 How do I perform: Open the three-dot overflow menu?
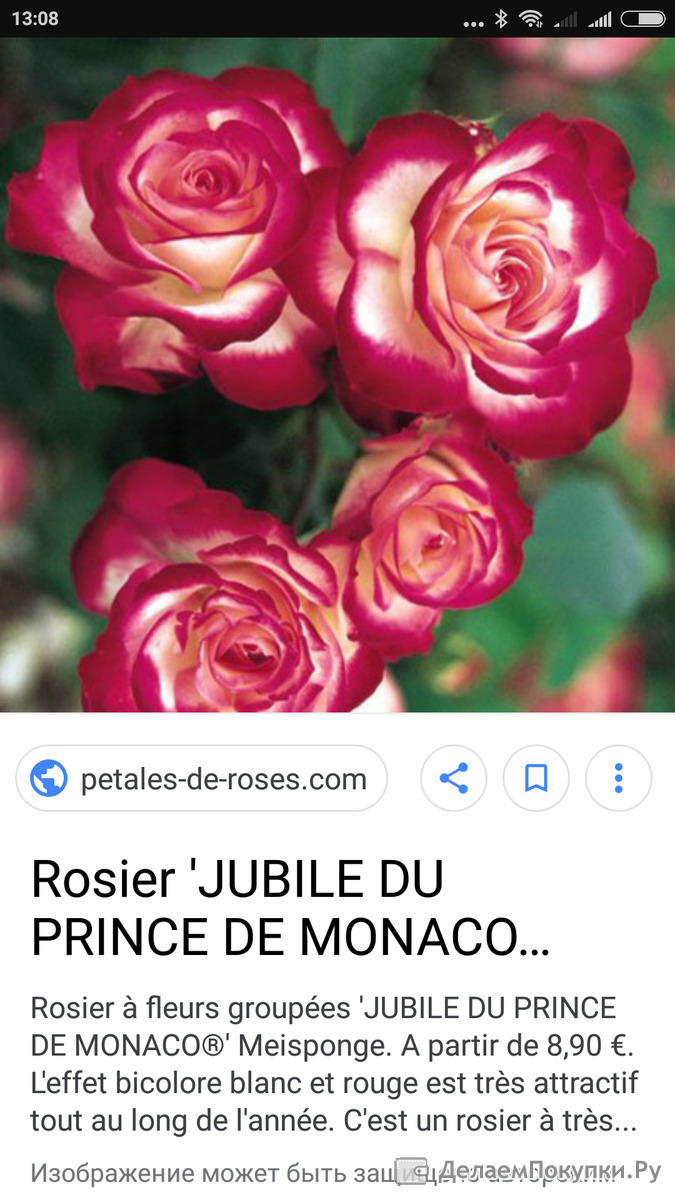pos(618,778)
